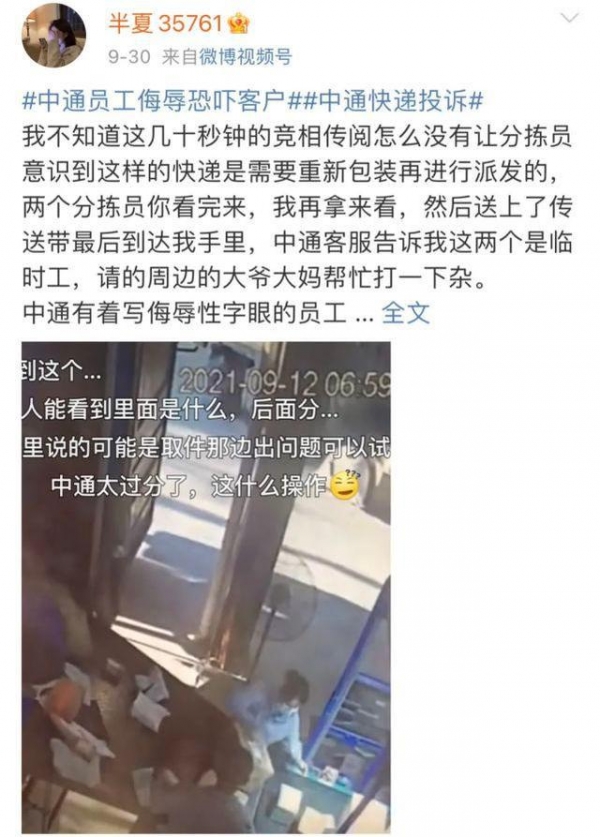The height and width of the screenshot is (837, 600).
Task: Expand the post options chevron
Action: [x=569, y=19]
